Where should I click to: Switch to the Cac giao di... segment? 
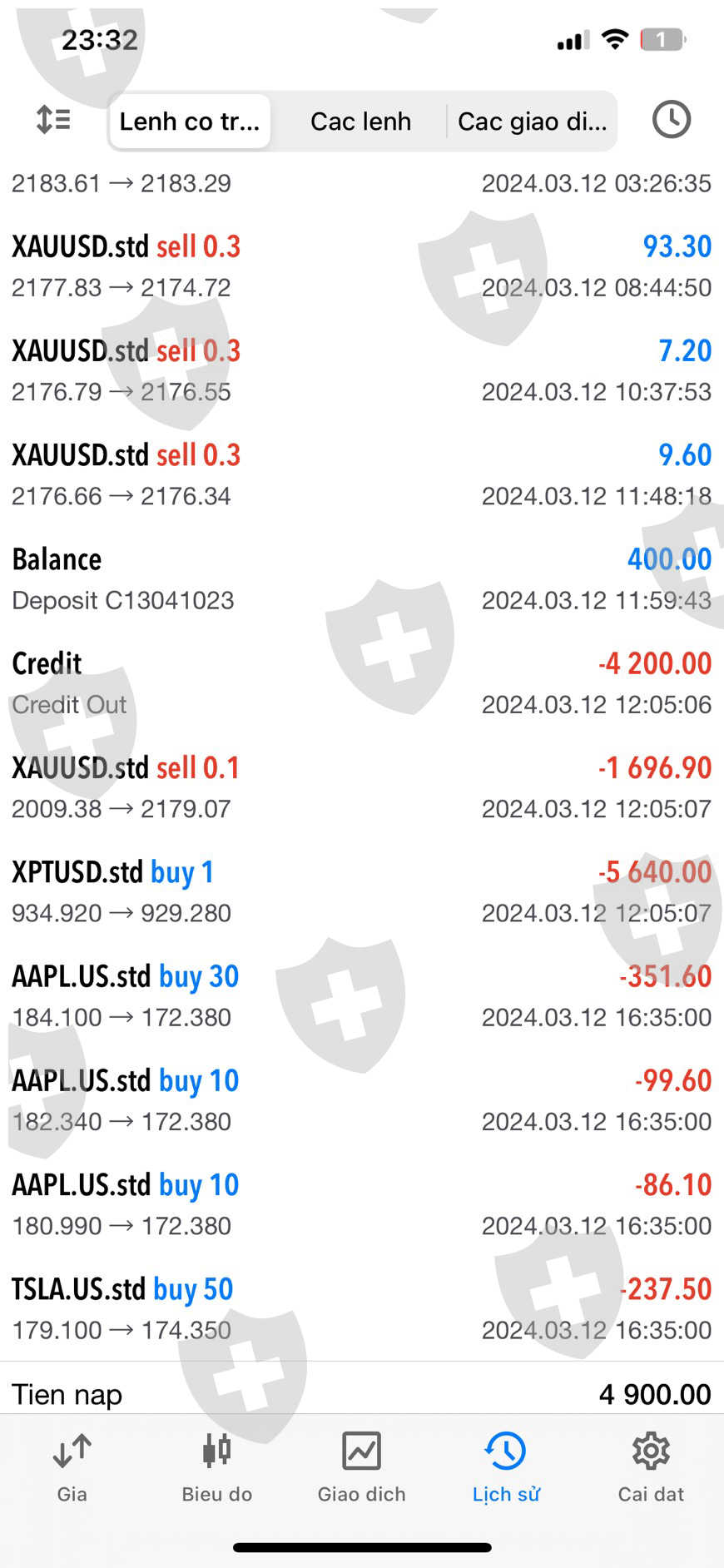533,122
